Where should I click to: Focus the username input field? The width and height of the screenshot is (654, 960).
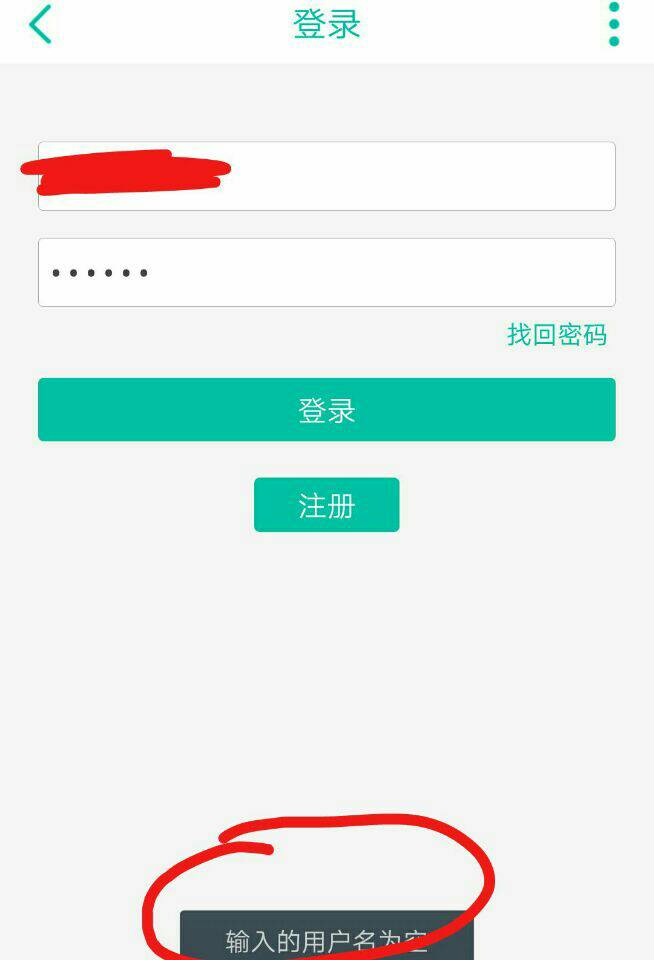[400, 176]
